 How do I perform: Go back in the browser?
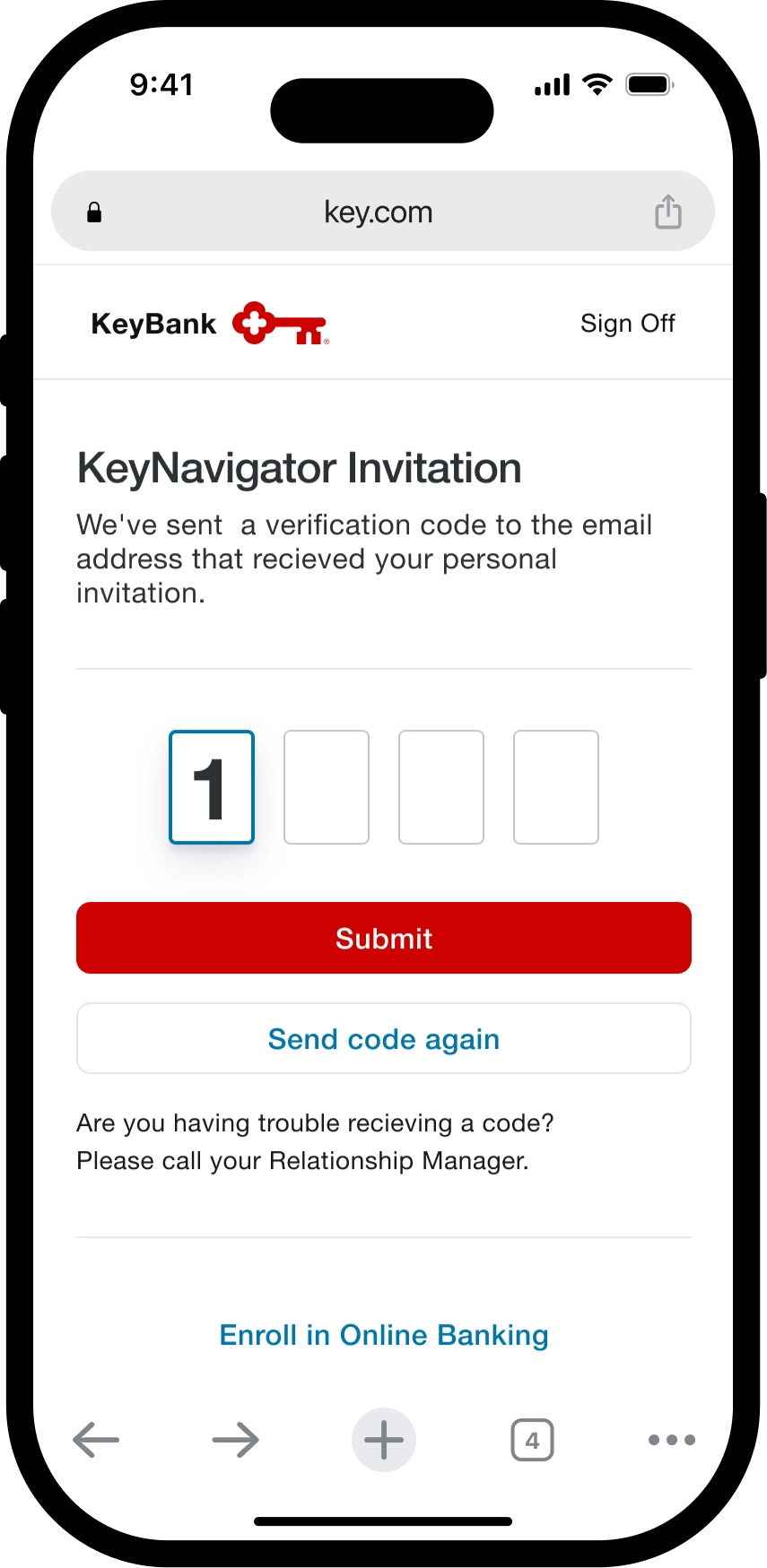[96, 1440]
